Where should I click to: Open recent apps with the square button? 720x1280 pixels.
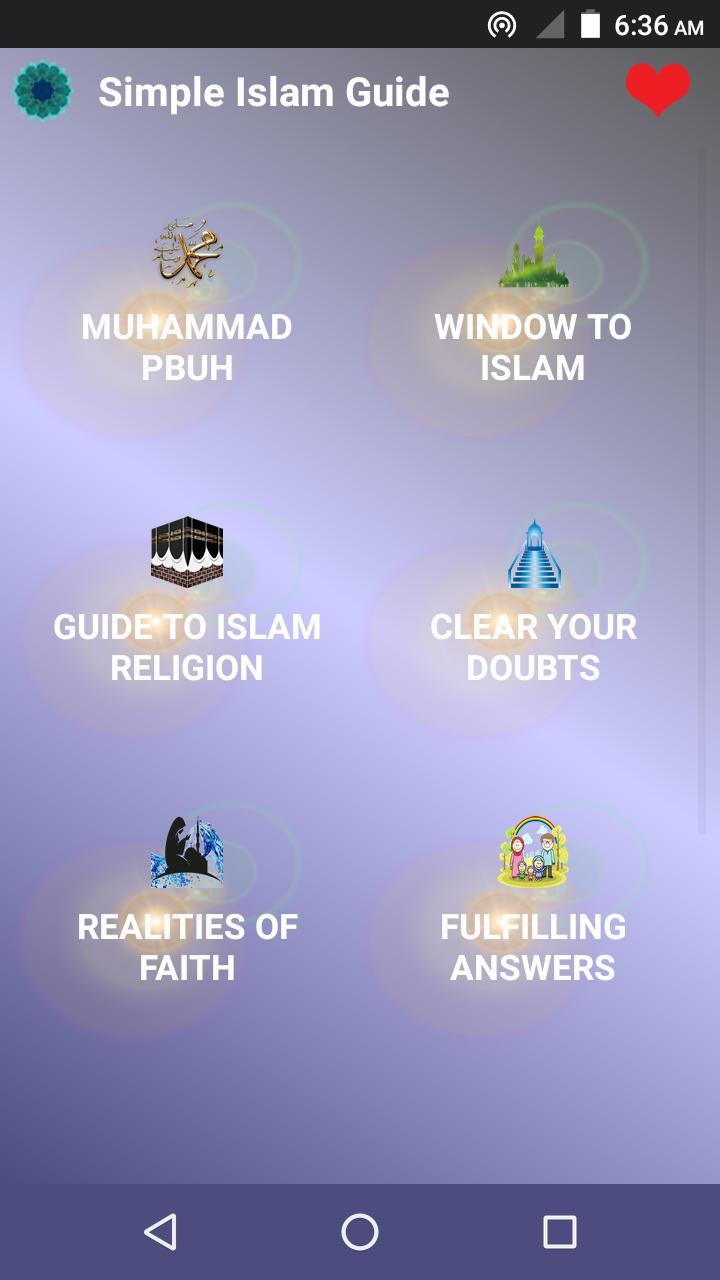(560, 1233)
